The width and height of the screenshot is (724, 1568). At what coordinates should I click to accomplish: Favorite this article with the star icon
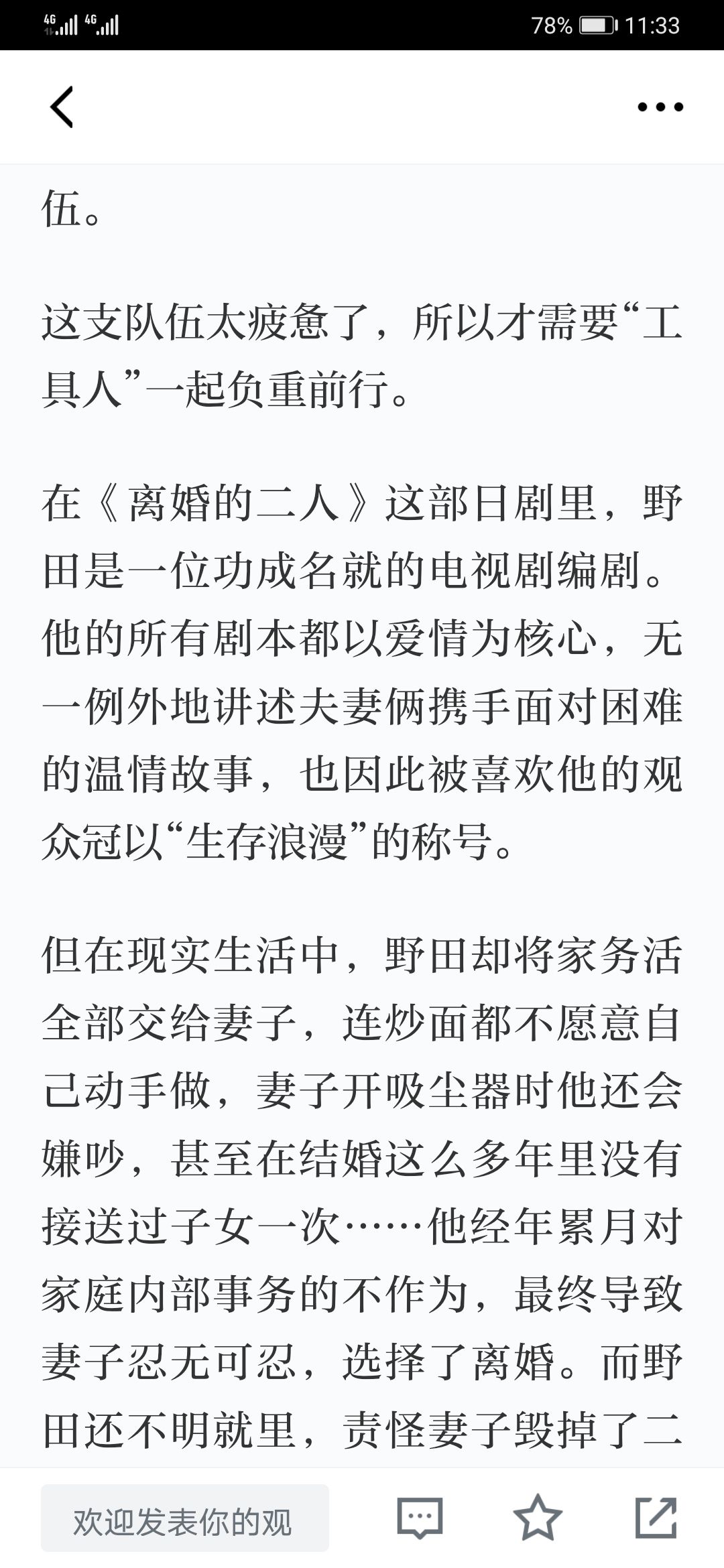(537, 1517)
